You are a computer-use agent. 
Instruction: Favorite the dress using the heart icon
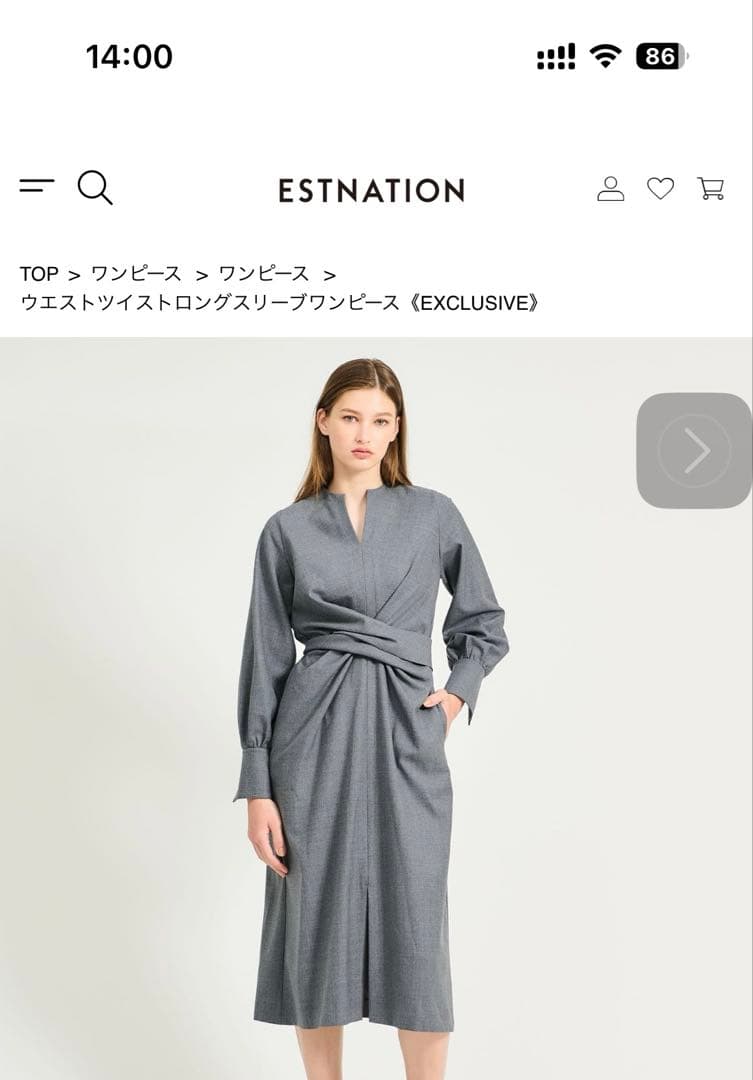[661, 186]
